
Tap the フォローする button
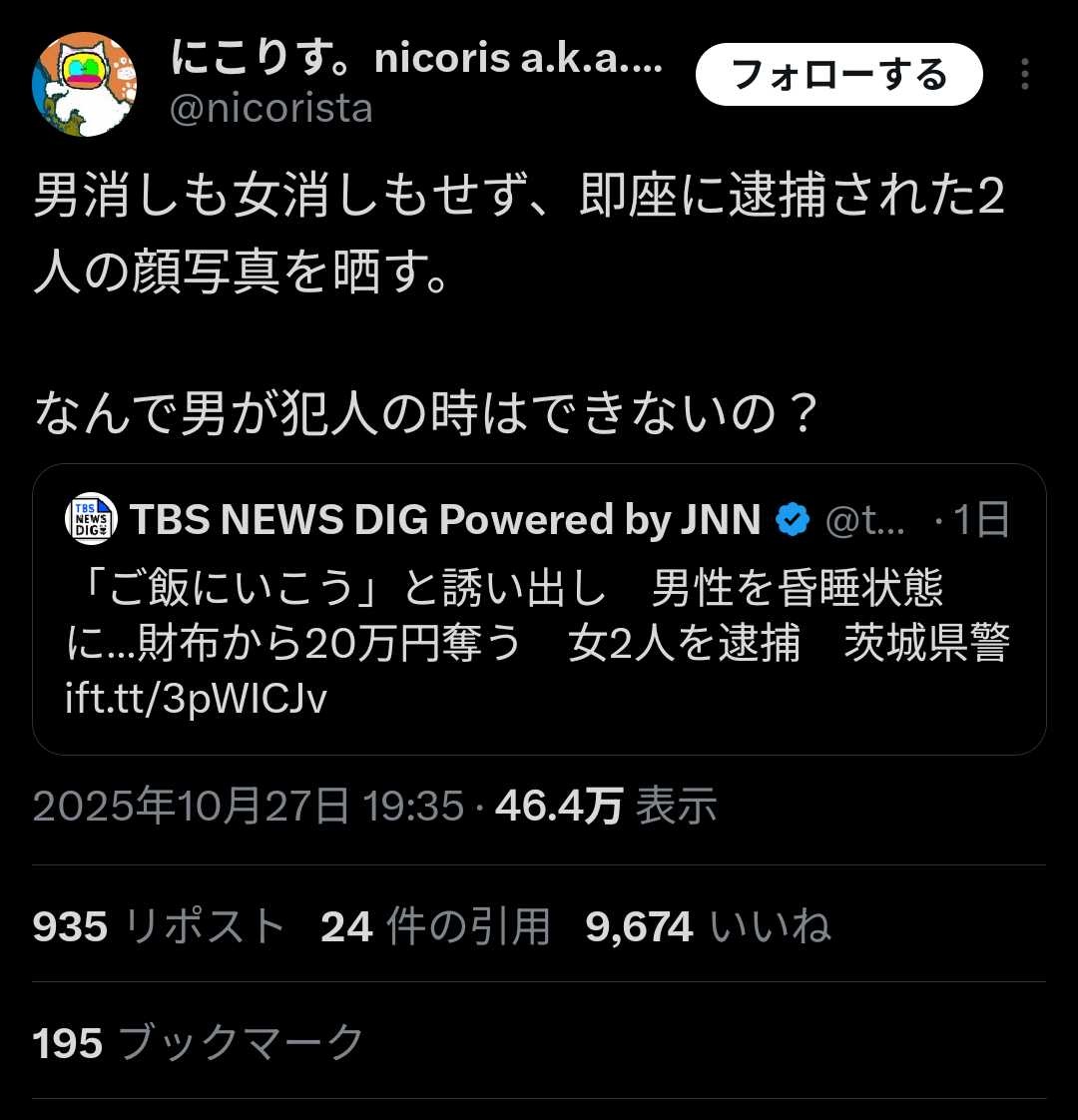point(838,75)
